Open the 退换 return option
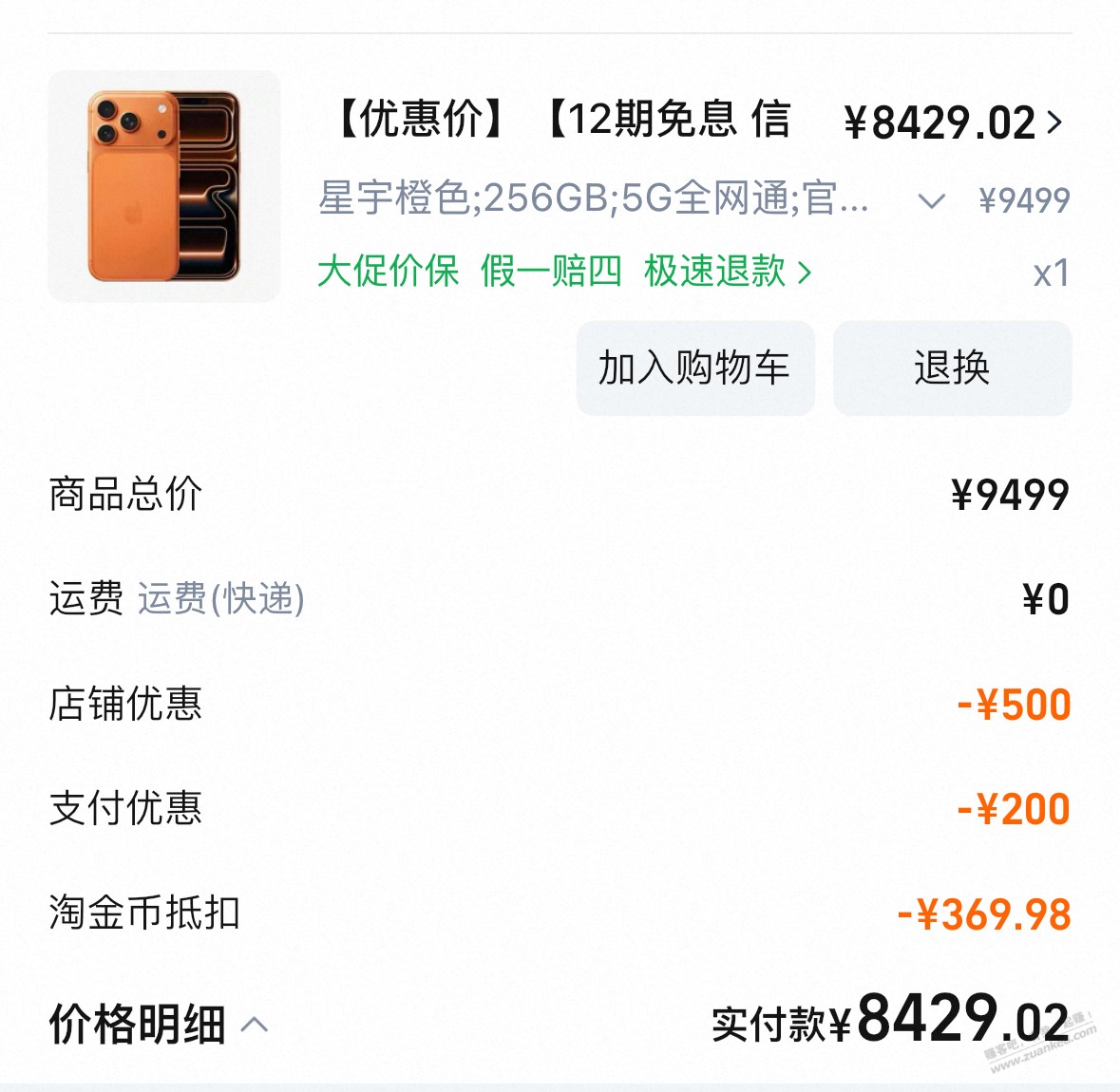The width and height of the screenshot is (1120, 1092). pyautogui.click(x=952, y=368)
